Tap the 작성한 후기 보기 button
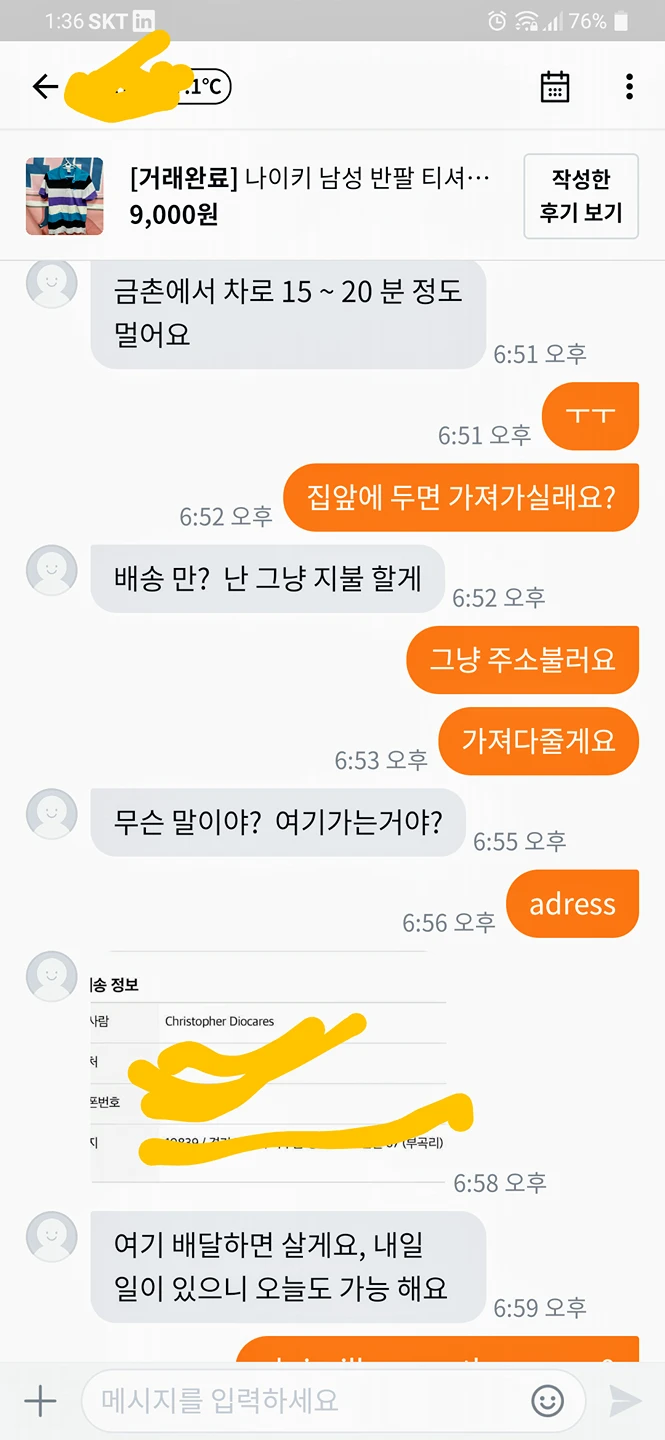This screenshot has height=1440, width=665. point(581,196)
